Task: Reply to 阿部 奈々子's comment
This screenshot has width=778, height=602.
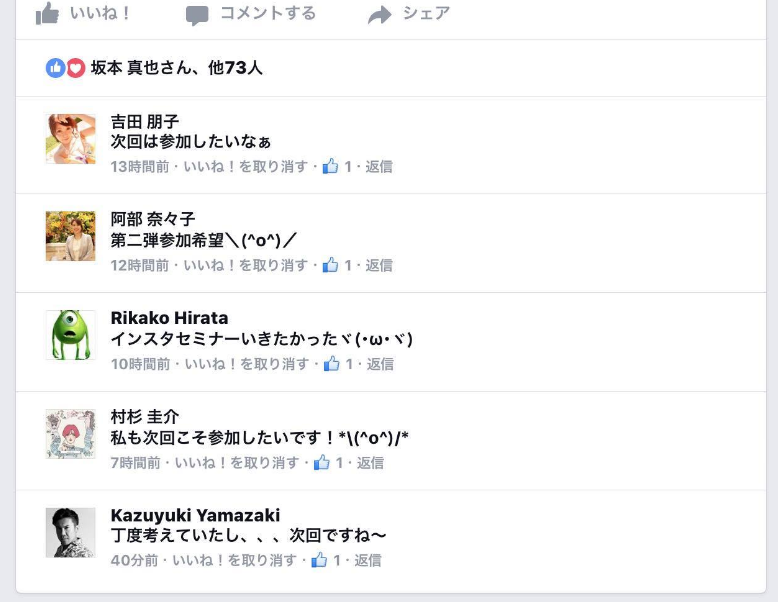Action: (379, 266)
